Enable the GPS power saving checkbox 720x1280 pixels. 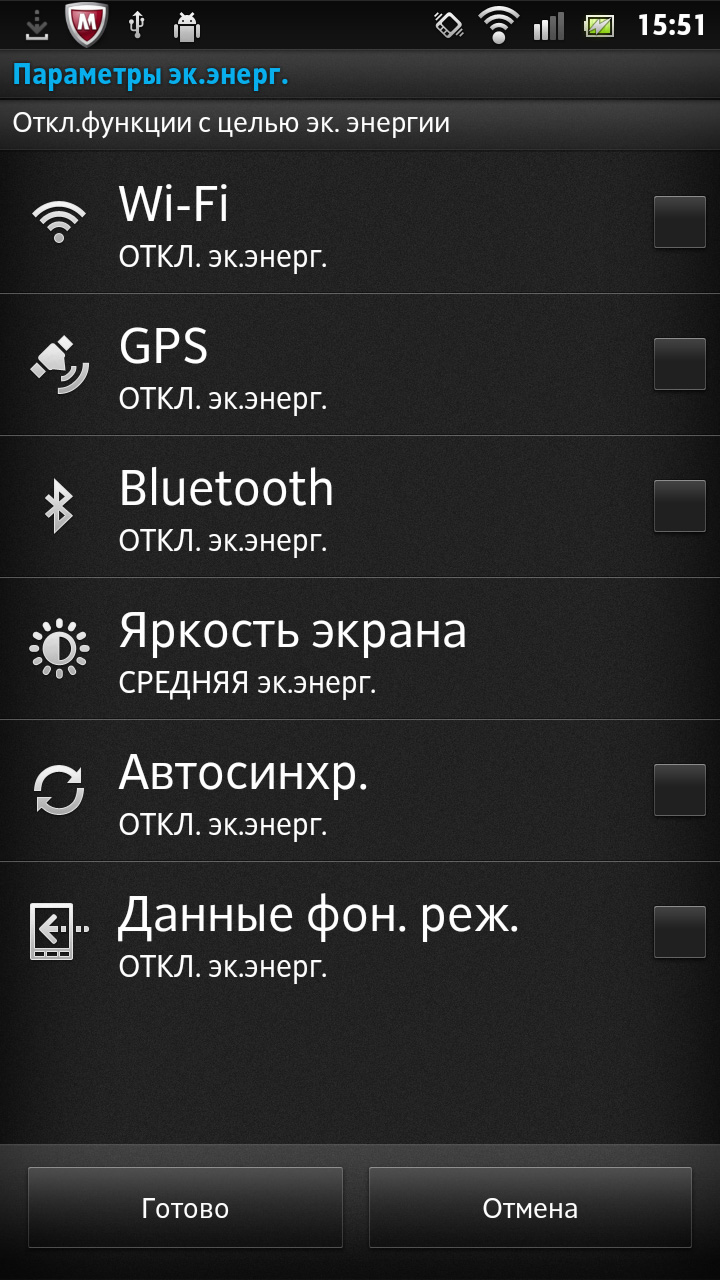[x=680, y=364]
